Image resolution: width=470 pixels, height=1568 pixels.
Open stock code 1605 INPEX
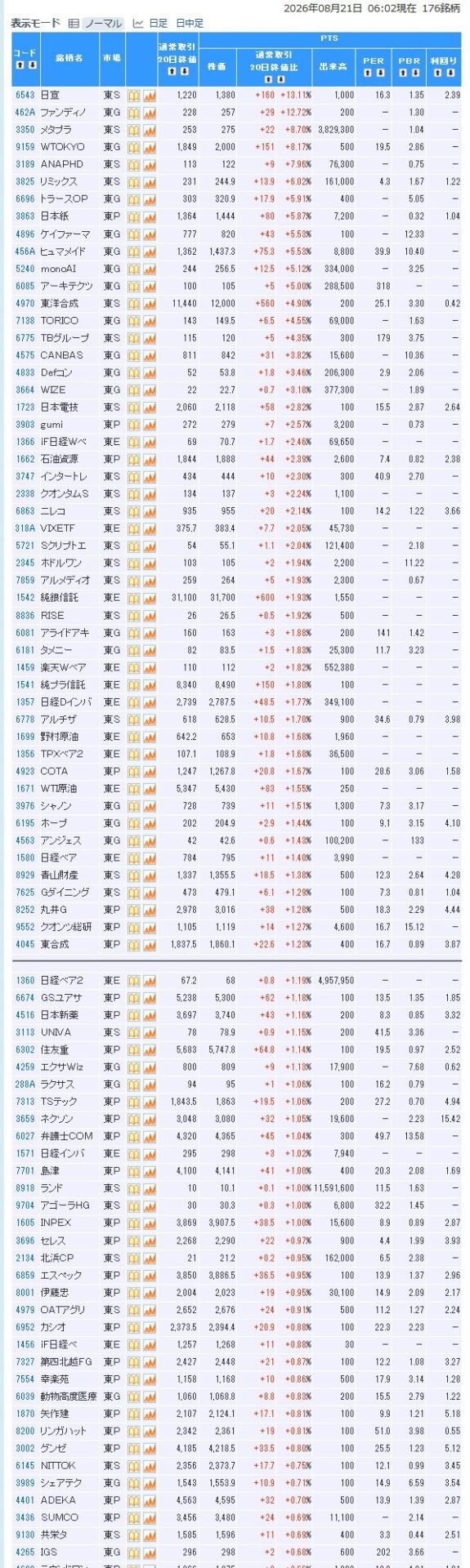pos(25,1223)
